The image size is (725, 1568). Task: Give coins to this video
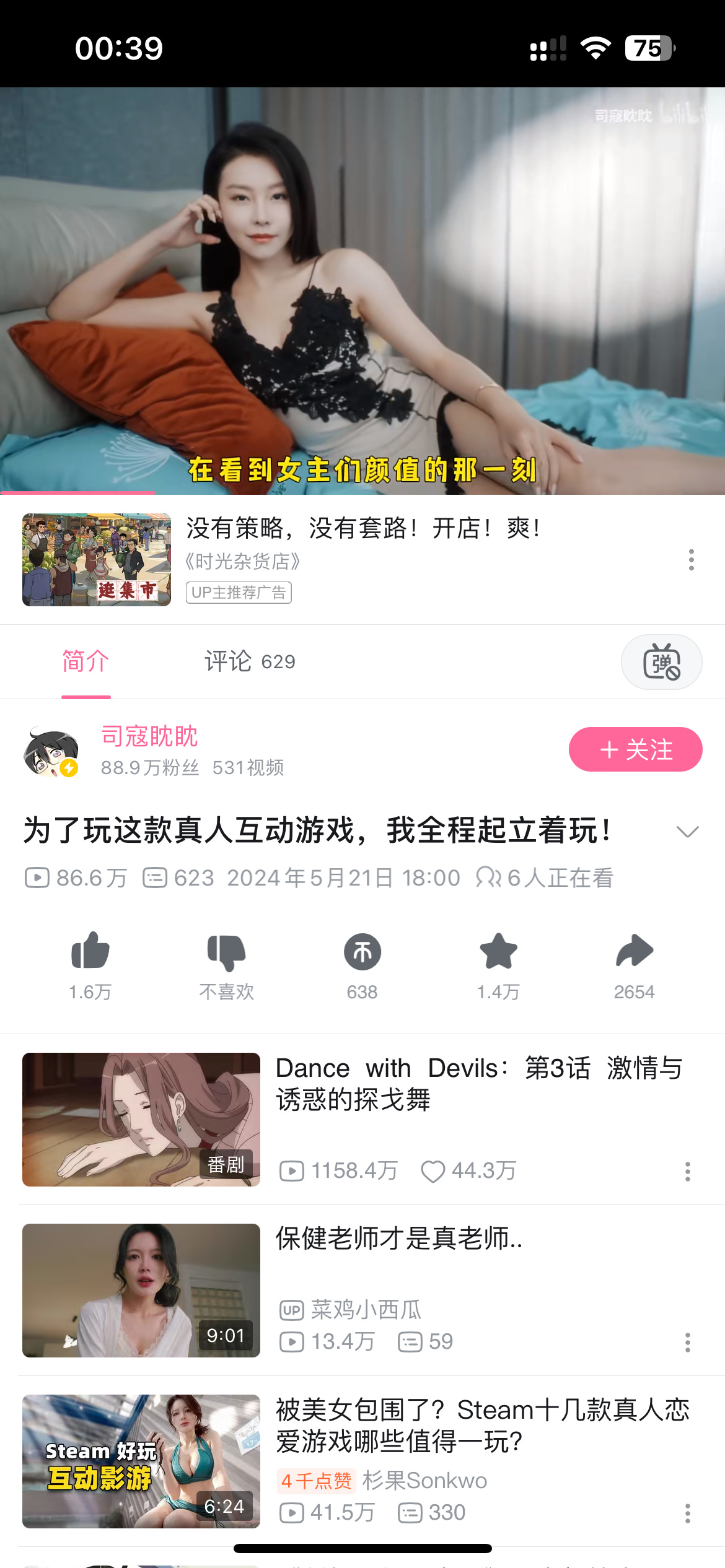pyautogui.click(x=362, y=951)
